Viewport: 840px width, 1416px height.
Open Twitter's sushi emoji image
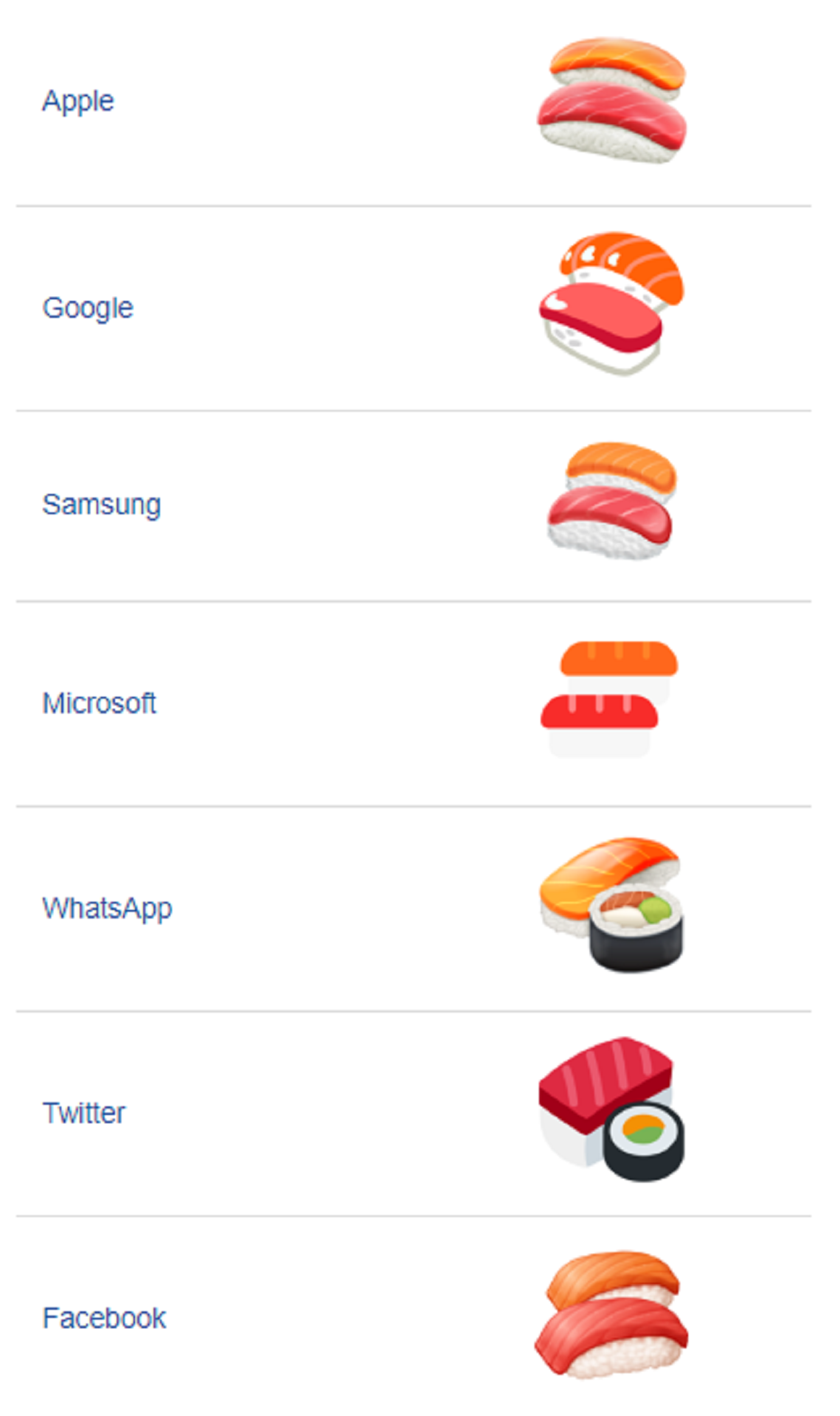click(x=611, y=1109)
